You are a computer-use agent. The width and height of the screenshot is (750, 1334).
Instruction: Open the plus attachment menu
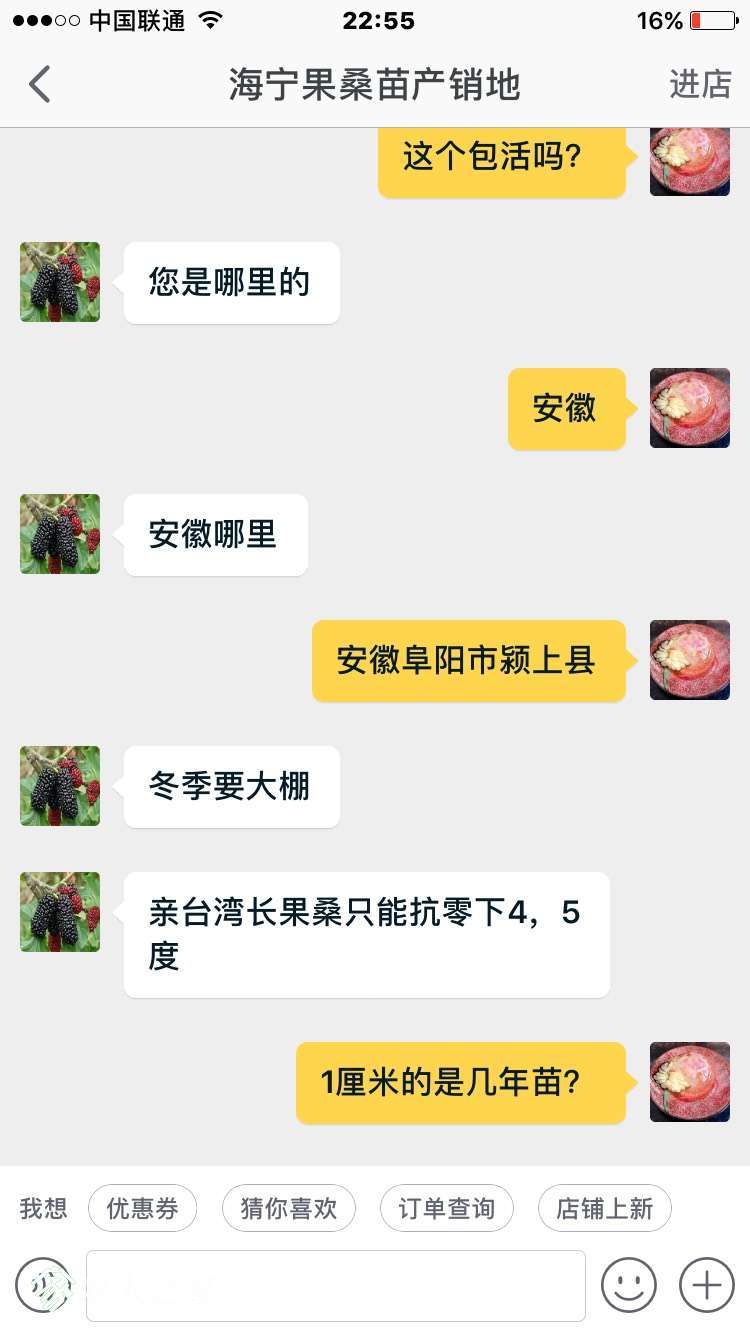707,1285
